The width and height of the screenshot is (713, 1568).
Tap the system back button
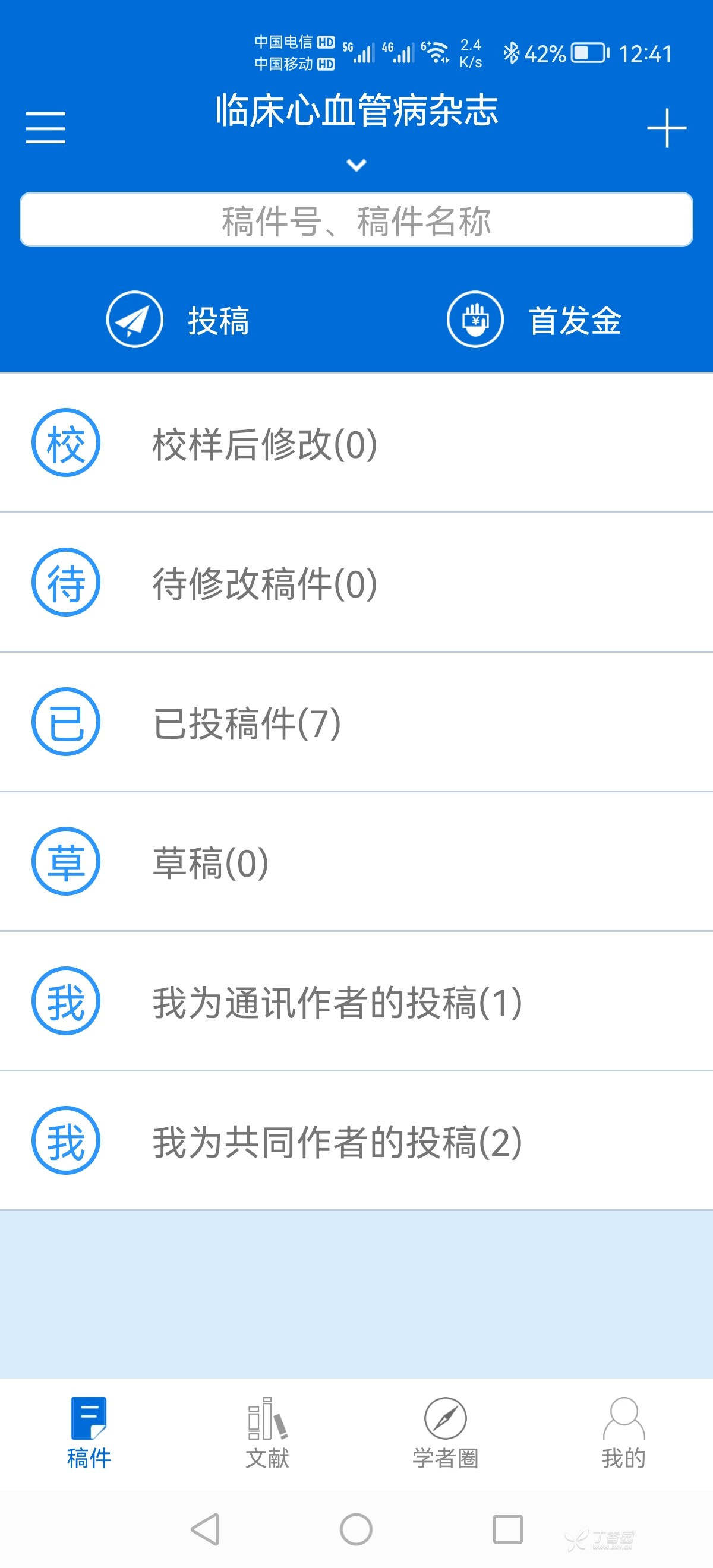205,1528
